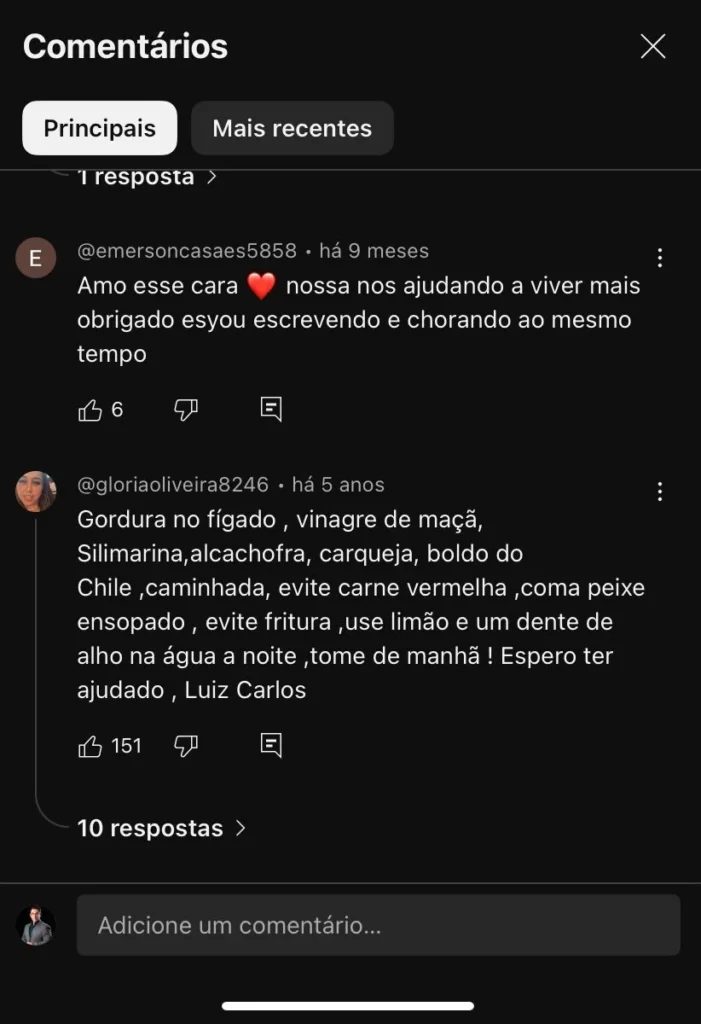Open options menu for emersoncasaes5858's comment
The image size is (701, 1024).
660,258
